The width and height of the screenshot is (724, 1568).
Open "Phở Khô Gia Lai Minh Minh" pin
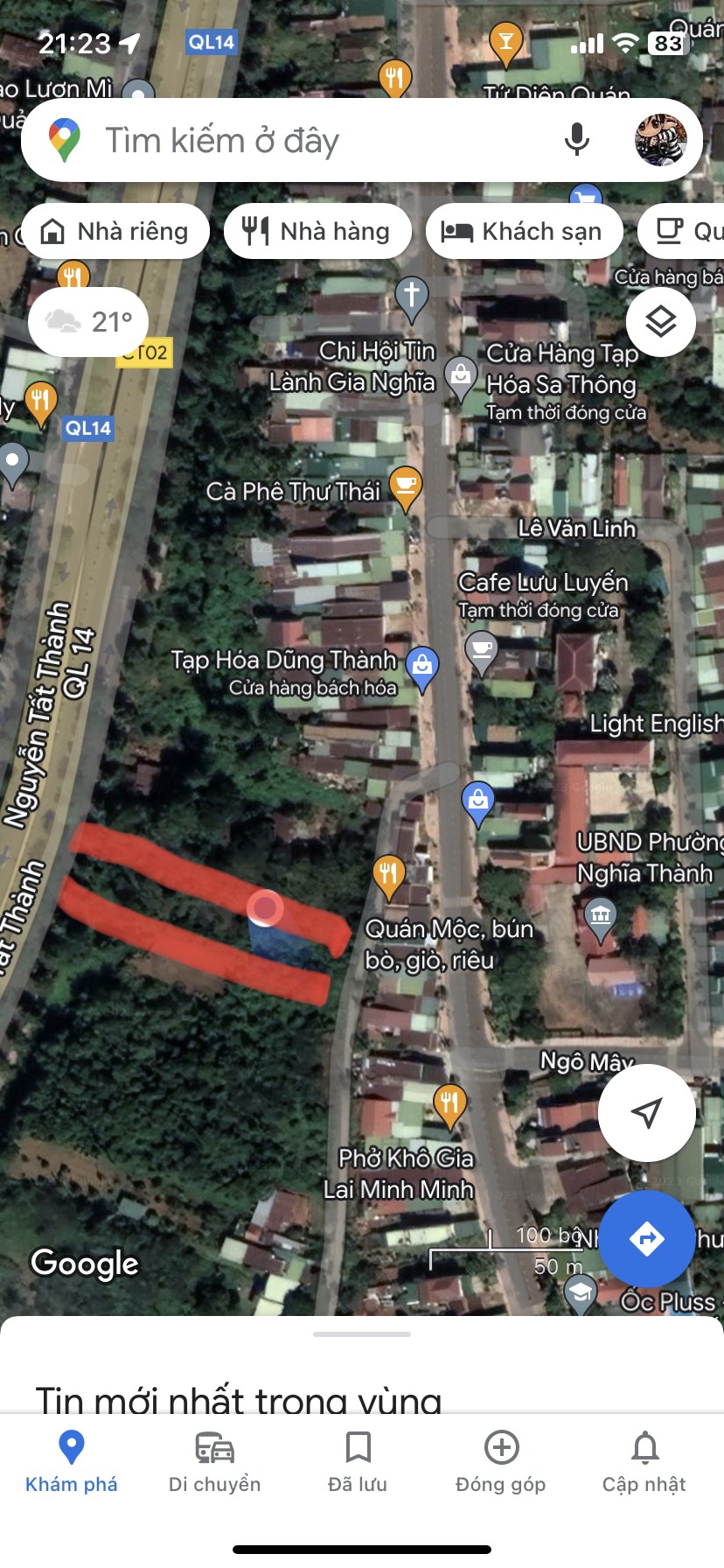click(449, 1104)
